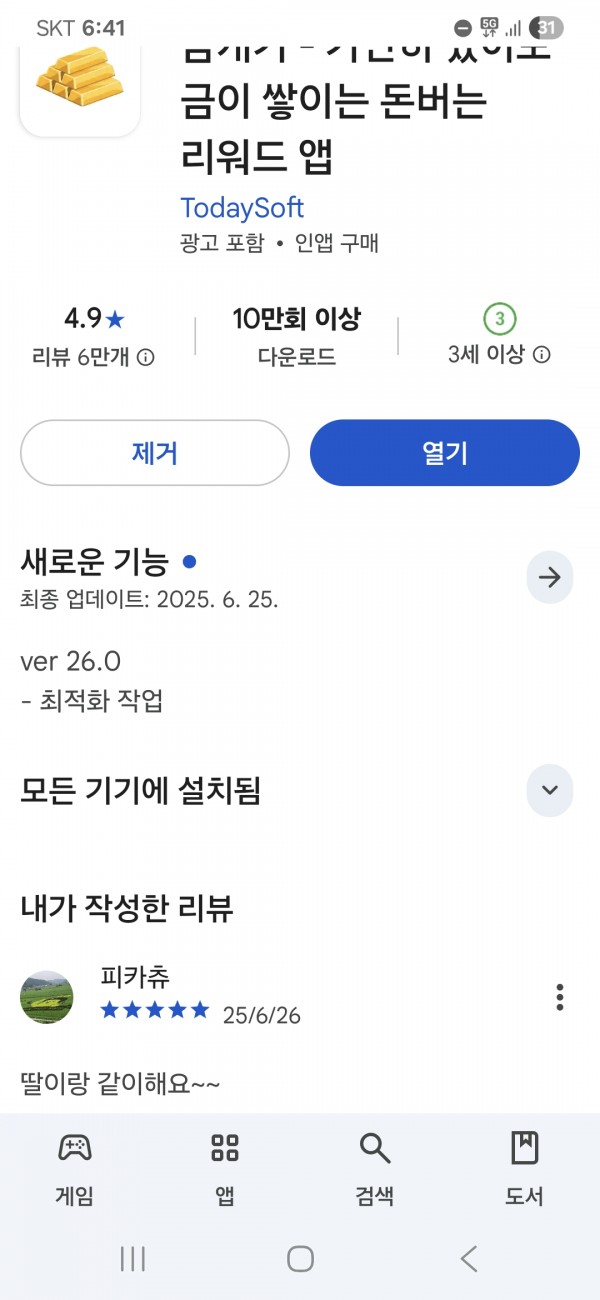Screen dimensions: 600x1300
Task: Open 새로운 기능 details arrow
Action: coord(550,577)
